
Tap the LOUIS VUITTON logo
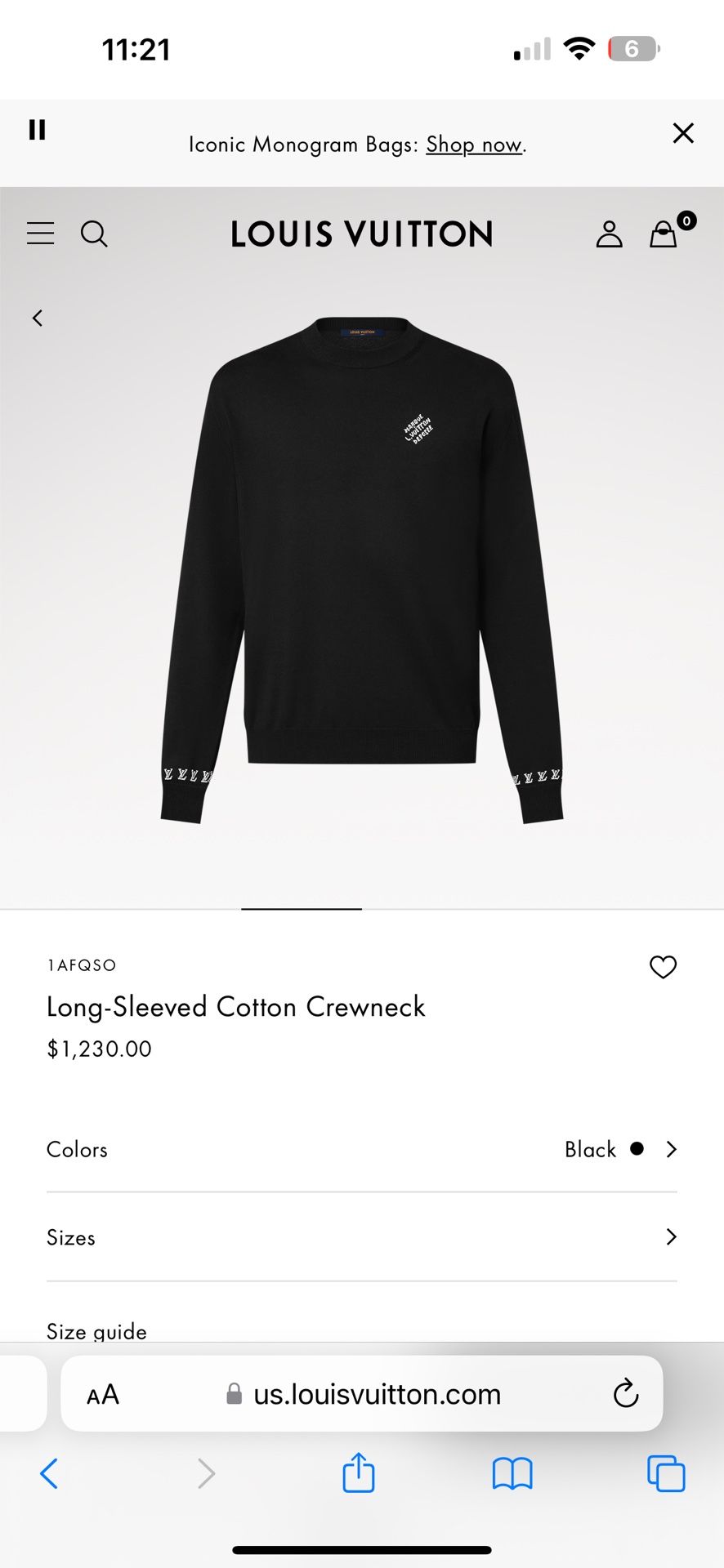(x=362, y=234)
